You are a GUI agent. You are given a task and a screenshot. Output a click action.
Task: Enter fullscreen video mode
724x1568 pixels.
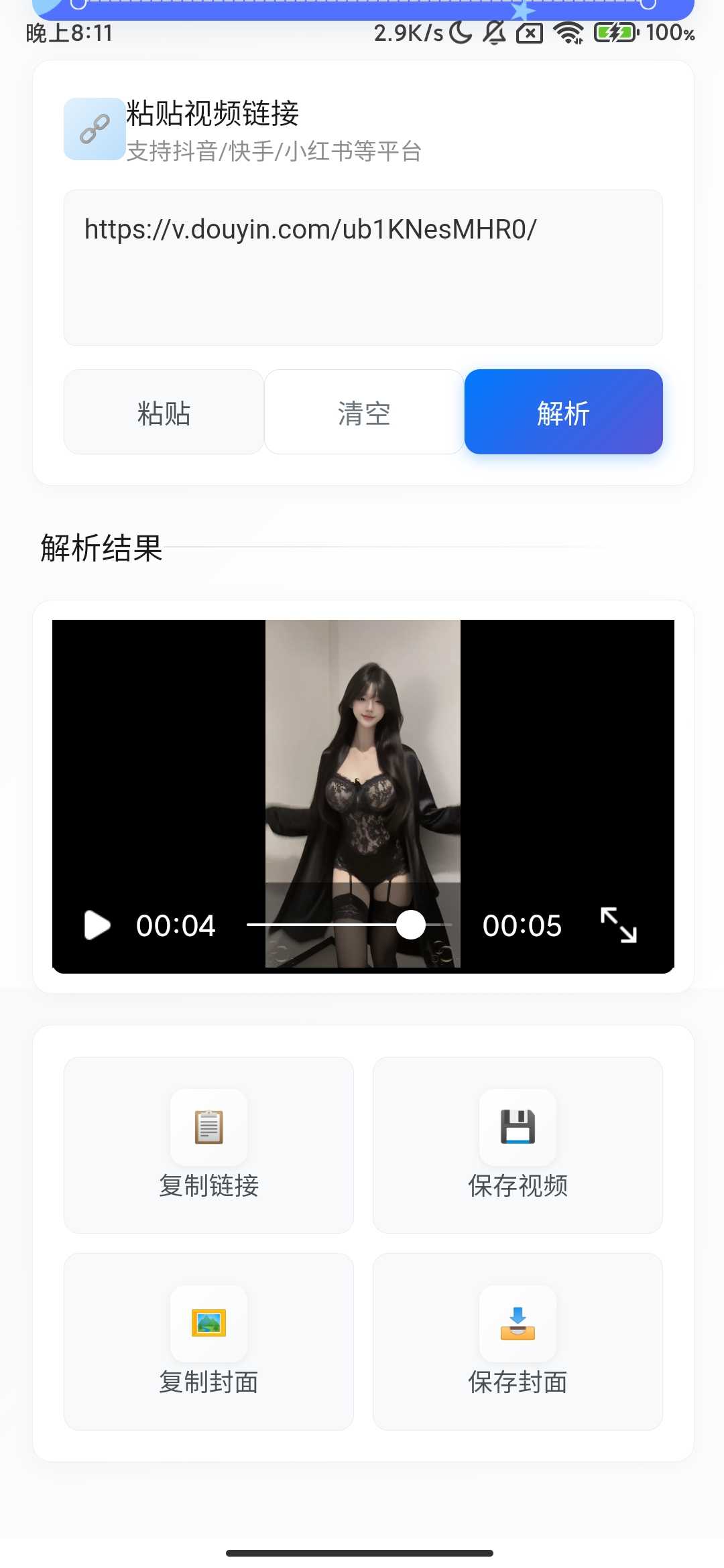(x=618, y=925)
